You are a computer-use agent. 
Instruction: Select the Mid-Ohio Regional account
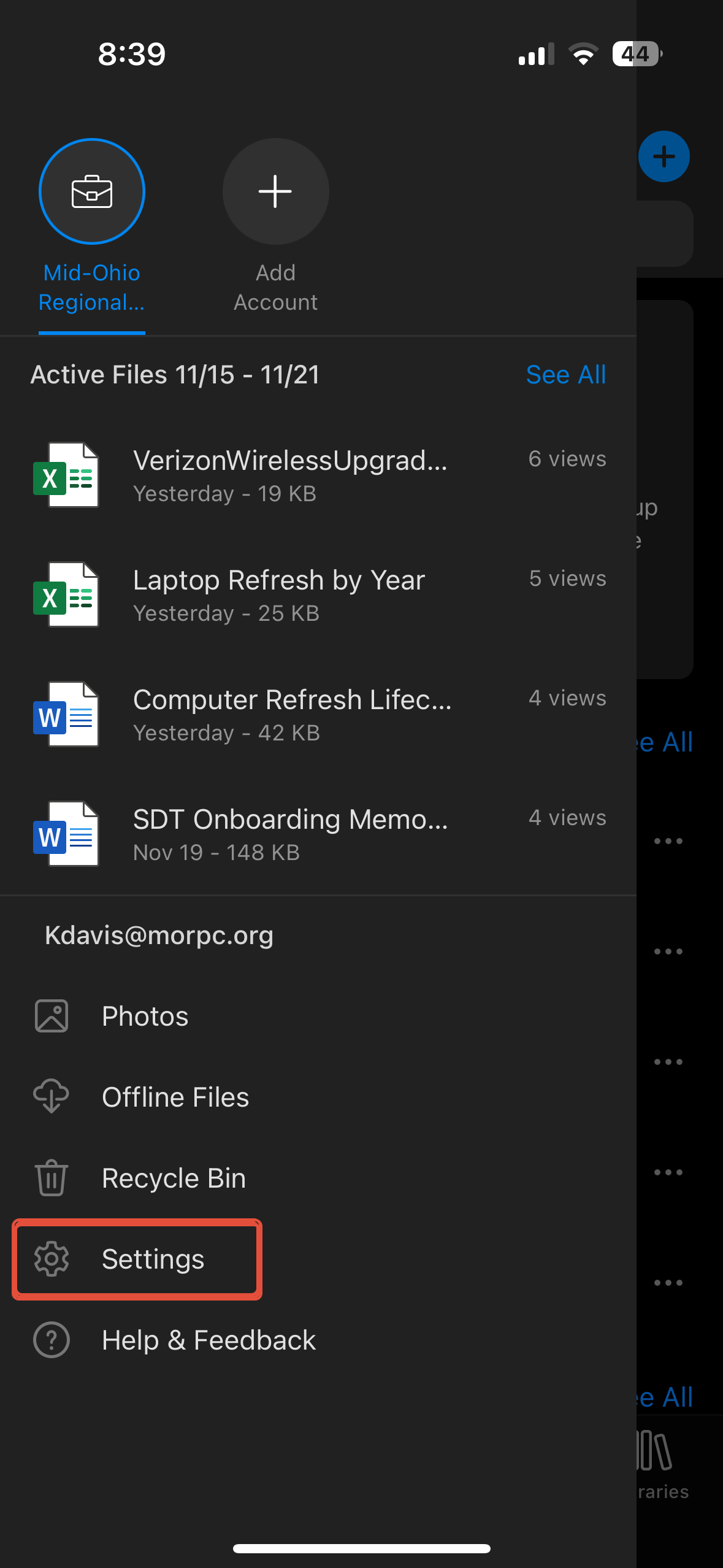92,192
